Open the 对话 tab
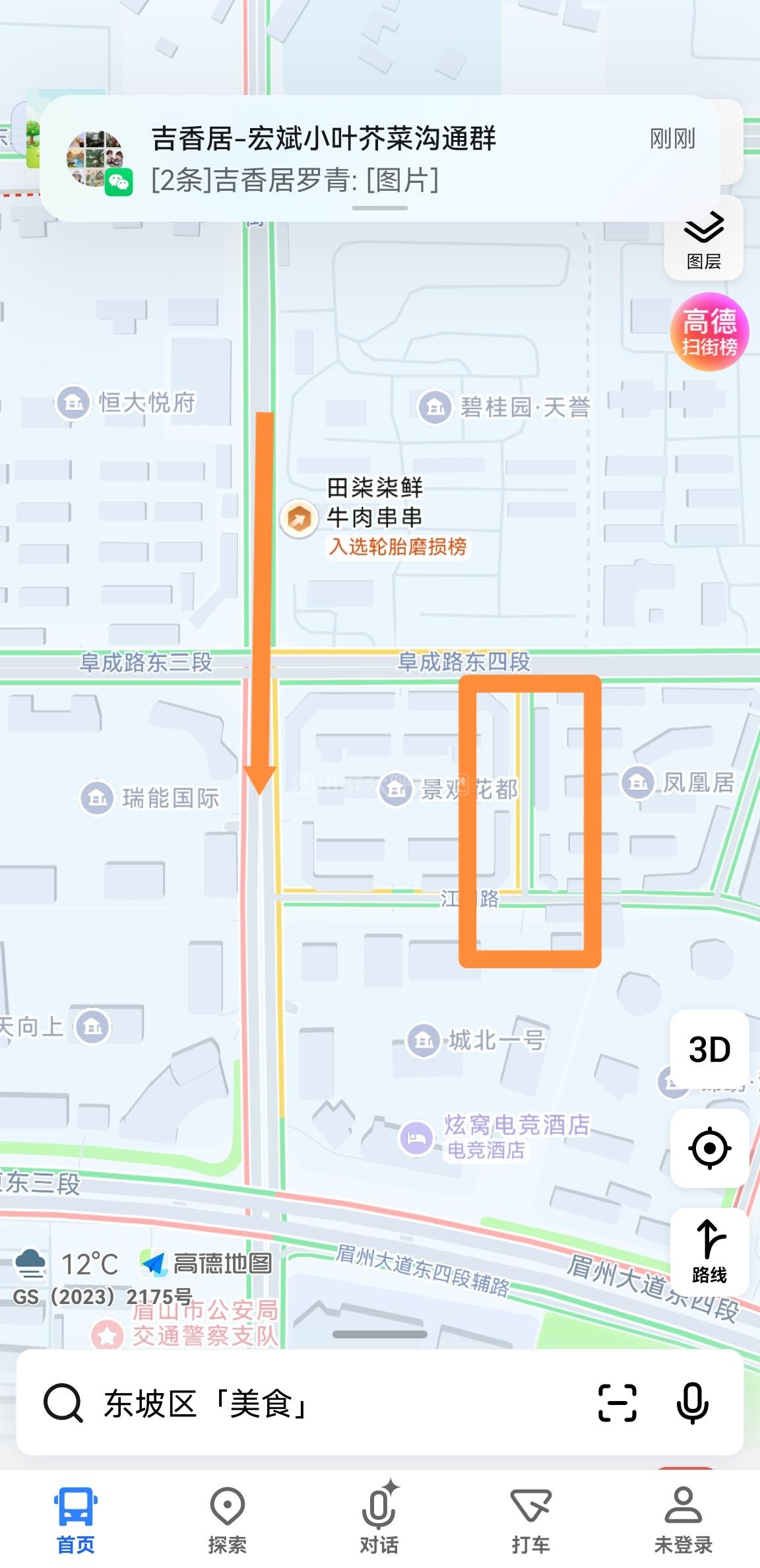 click(x=379, y=1518)
